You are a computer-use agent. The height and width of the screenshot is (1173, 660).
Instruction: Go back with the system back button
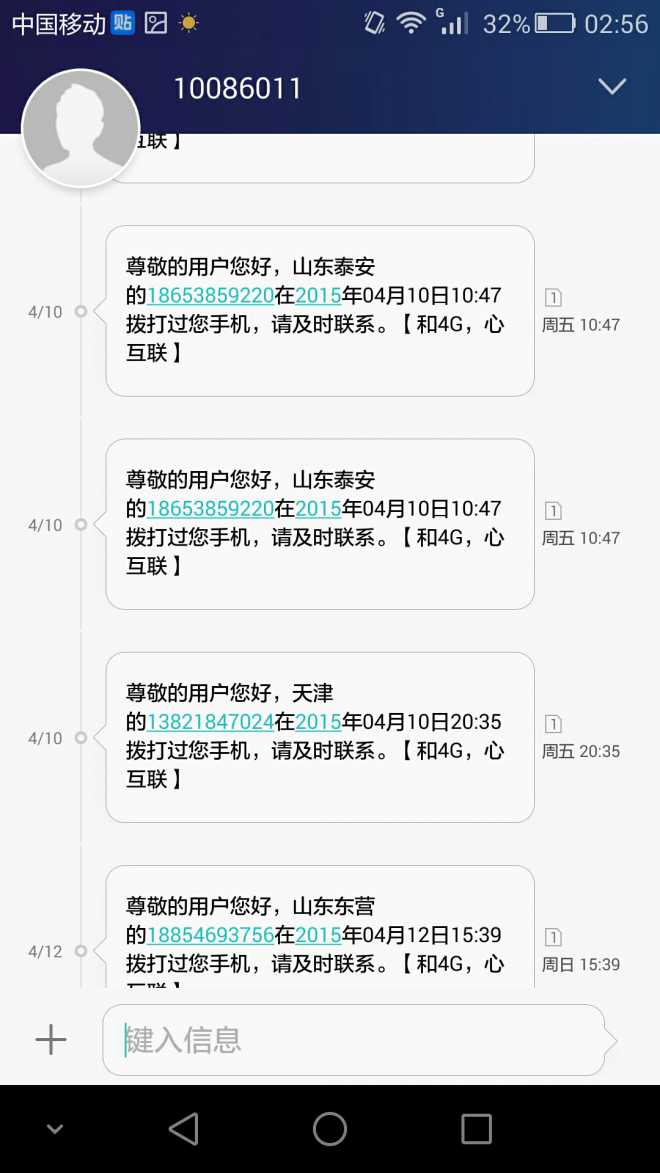click(x=184, y=1129)
